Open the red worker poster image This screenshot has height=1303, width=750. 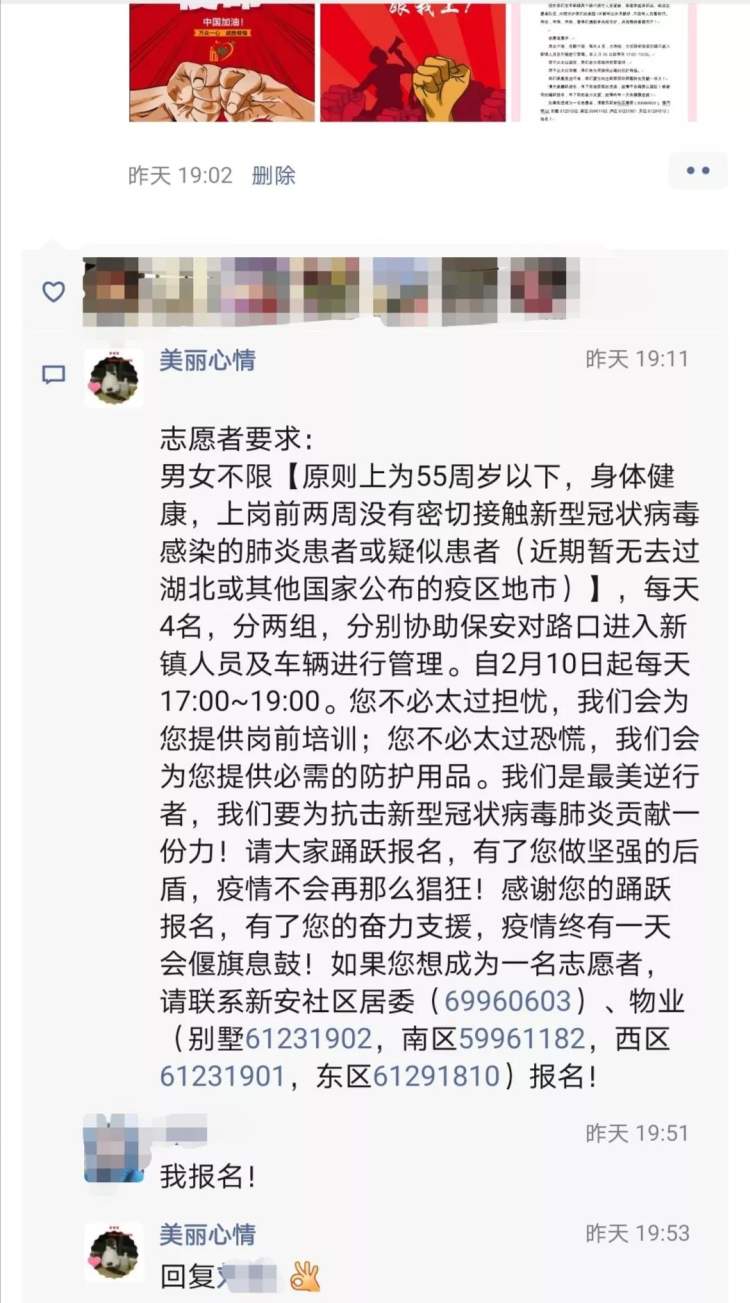[x=413, y=61]
